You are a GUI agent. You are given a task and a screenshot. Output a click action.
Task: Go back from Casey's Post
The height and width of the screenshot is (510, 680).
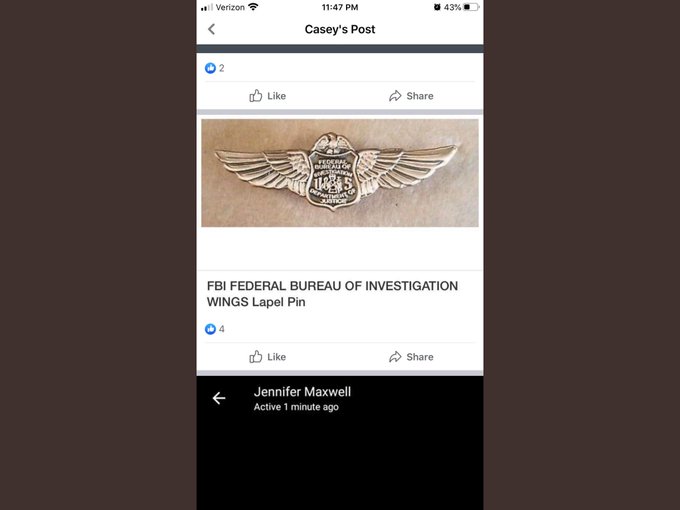(212, 30)
